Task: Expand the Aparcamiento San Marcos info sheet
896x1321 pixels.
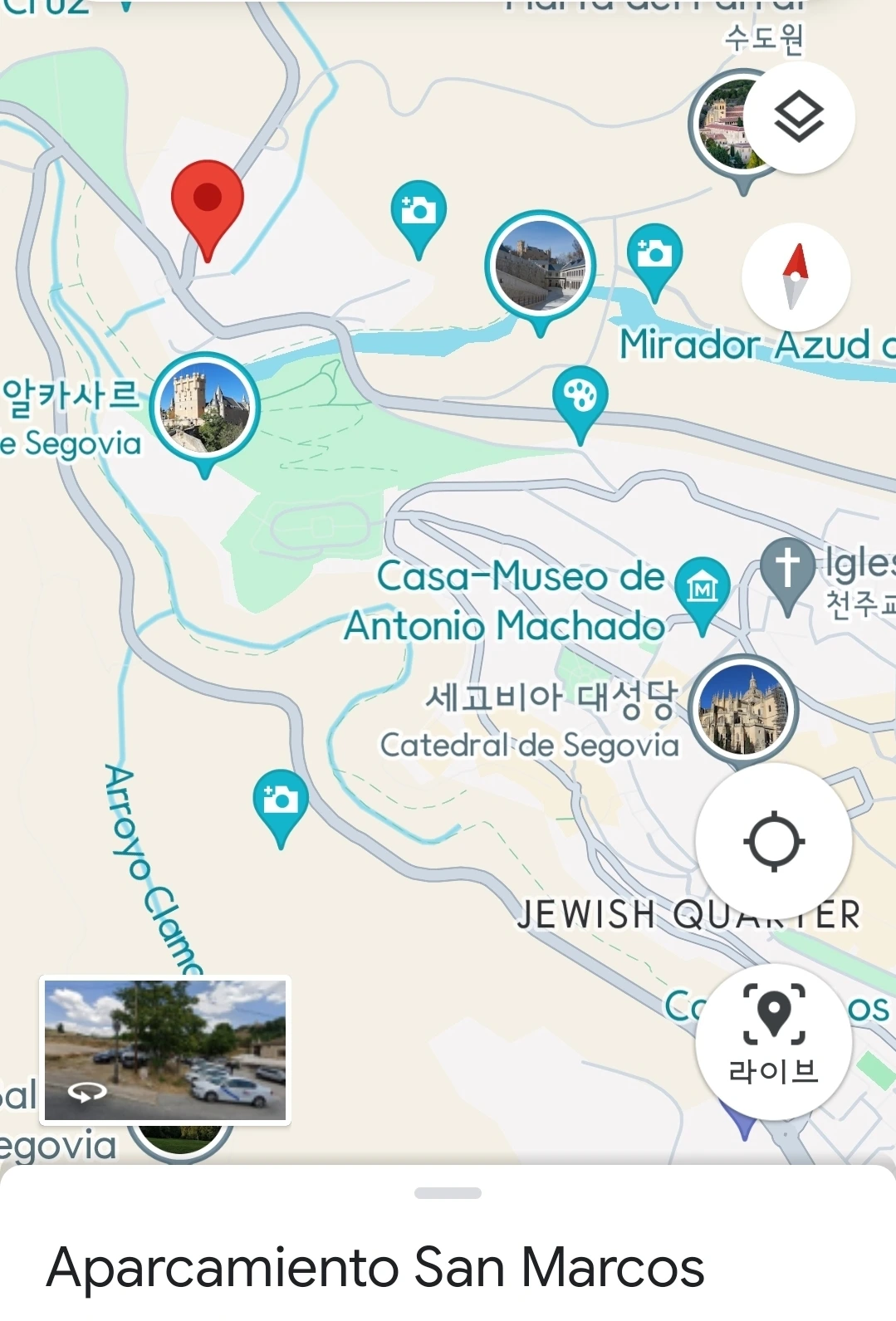Action: (x=448, y=1193)
